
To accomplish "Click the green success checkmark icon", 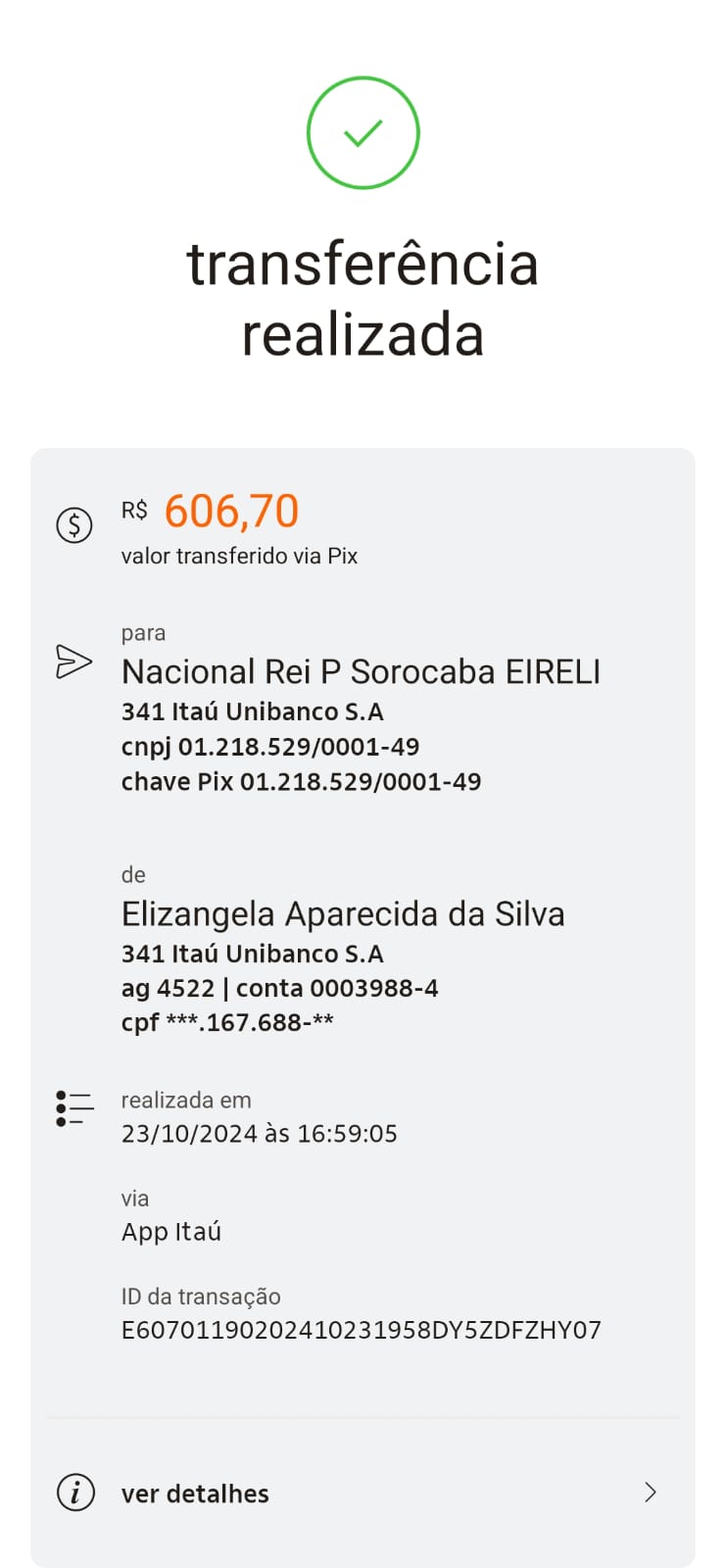I will click(363, 131).
